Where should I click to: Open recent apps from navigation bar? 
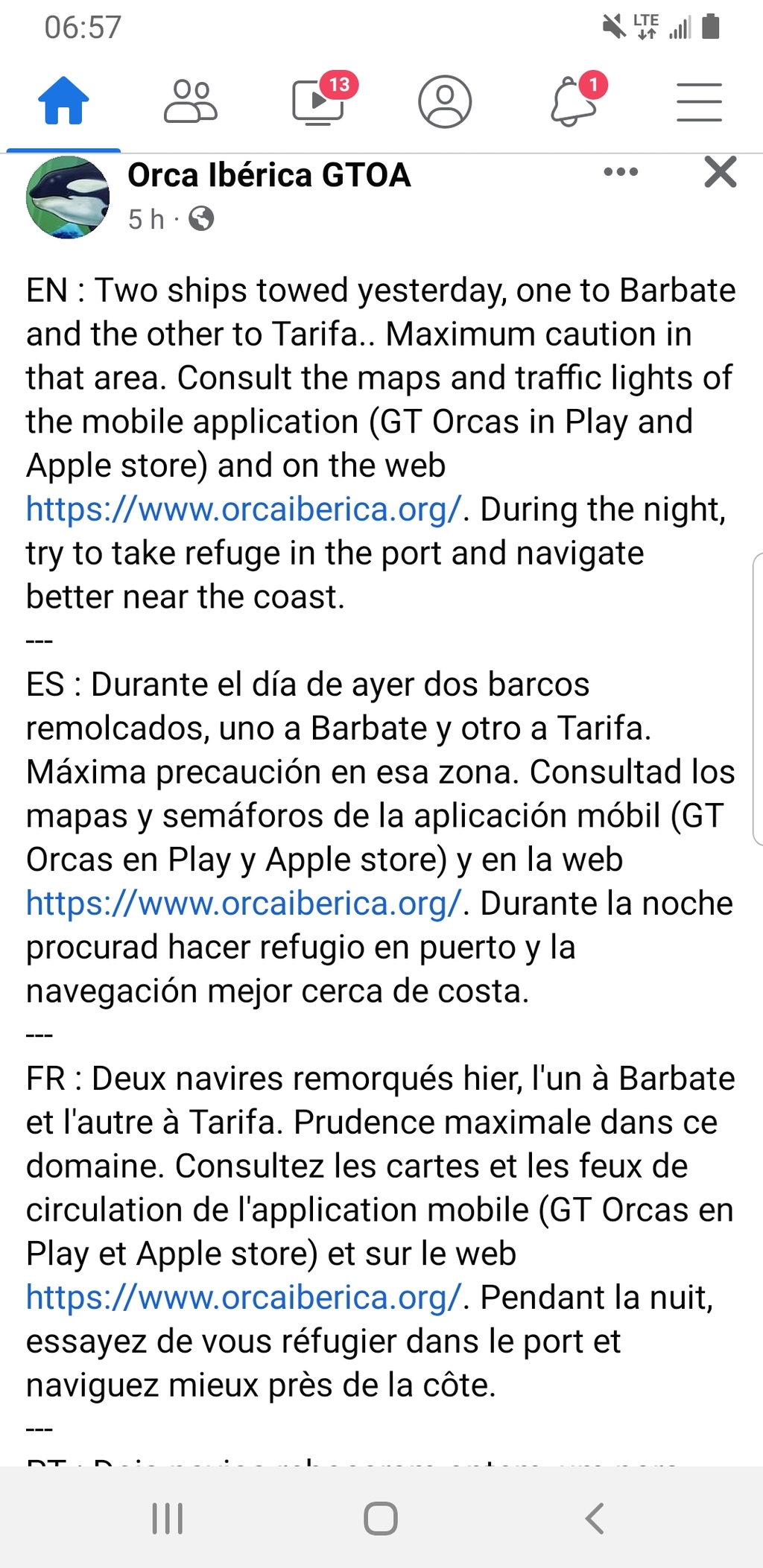[x=167, y=1518]
